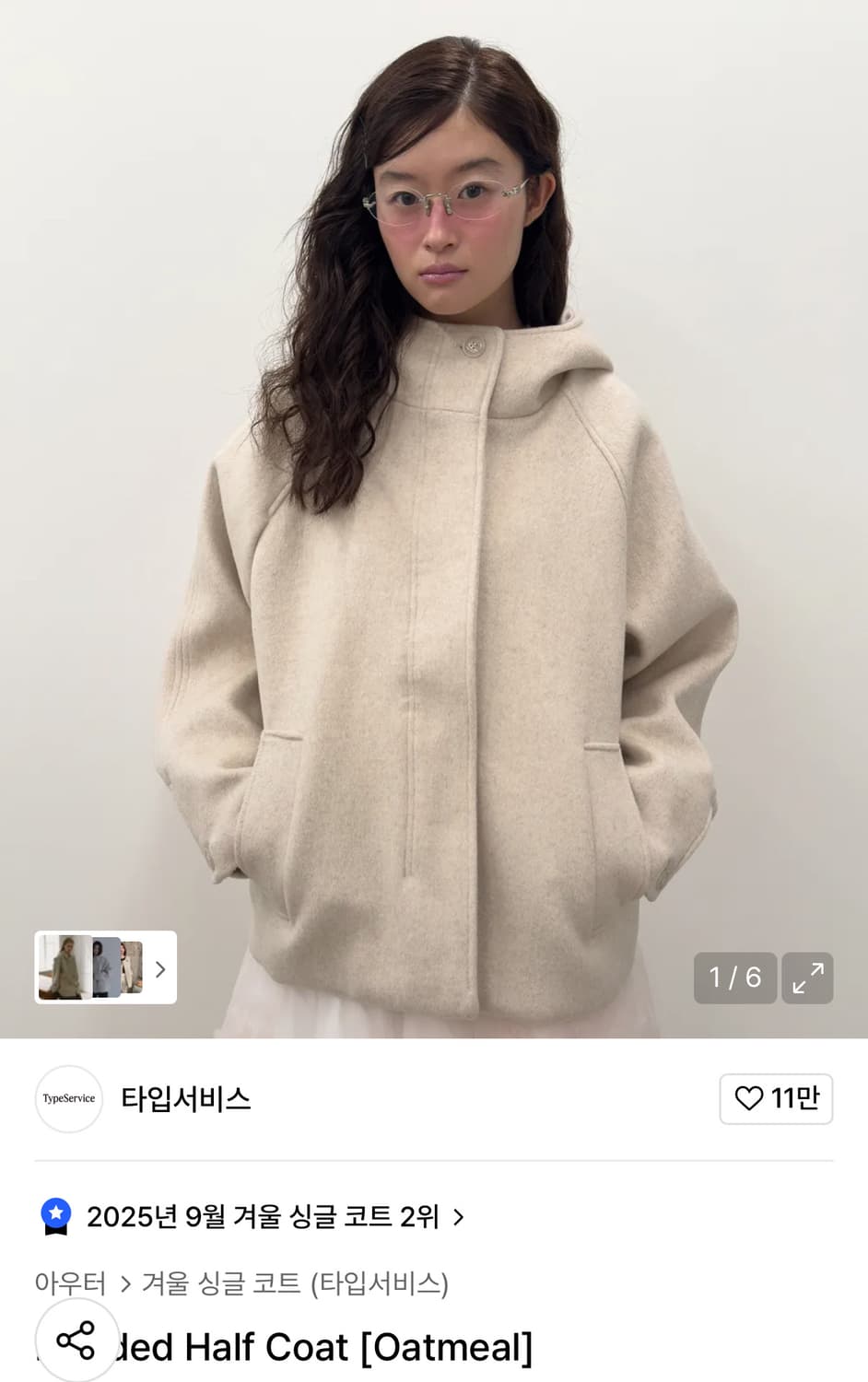
Task: Click the TypeService circular brand logo
Action: (x=68, y=1099)
